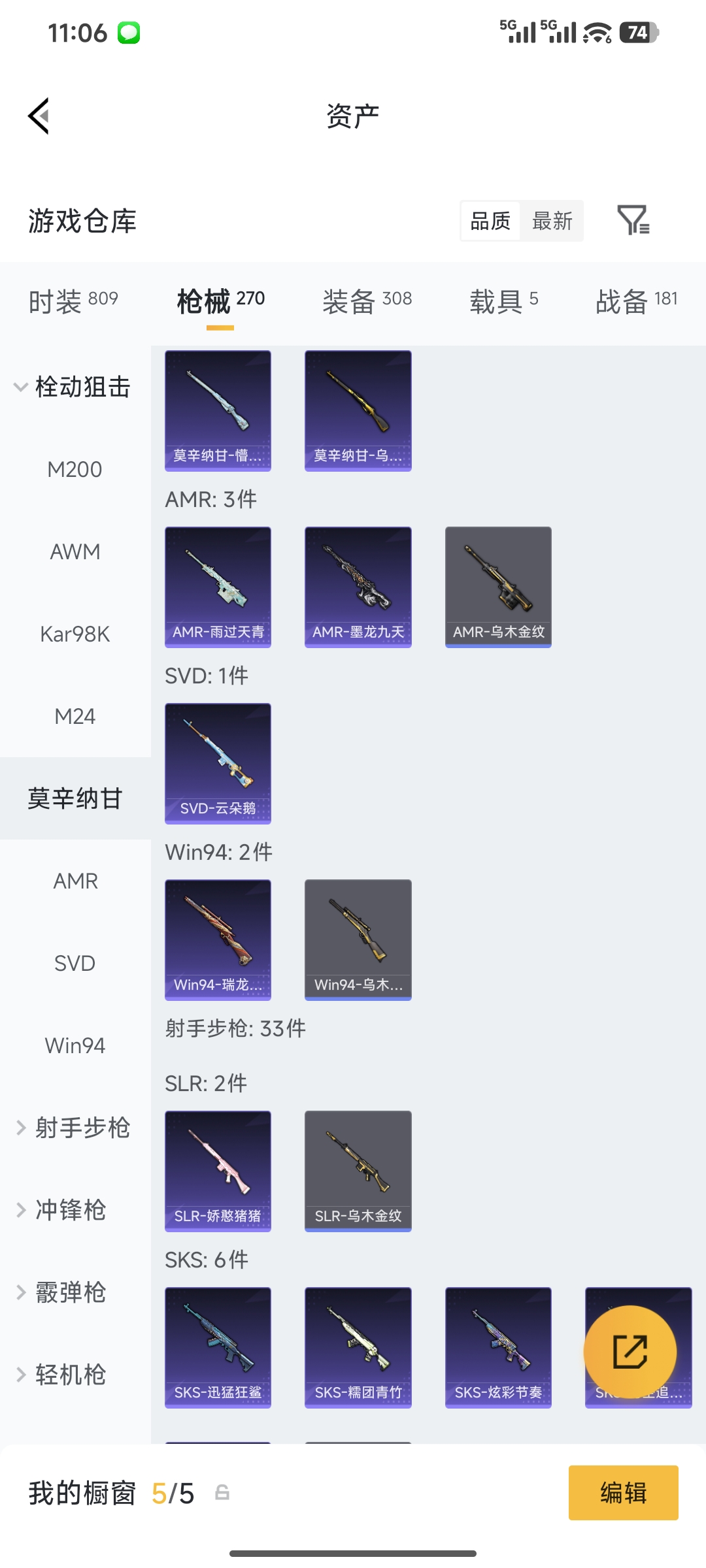The image size is (706, 1568).
Task: Select the SLR-娇憨猪猪 weapon icon
Action: click(218, 1171)
